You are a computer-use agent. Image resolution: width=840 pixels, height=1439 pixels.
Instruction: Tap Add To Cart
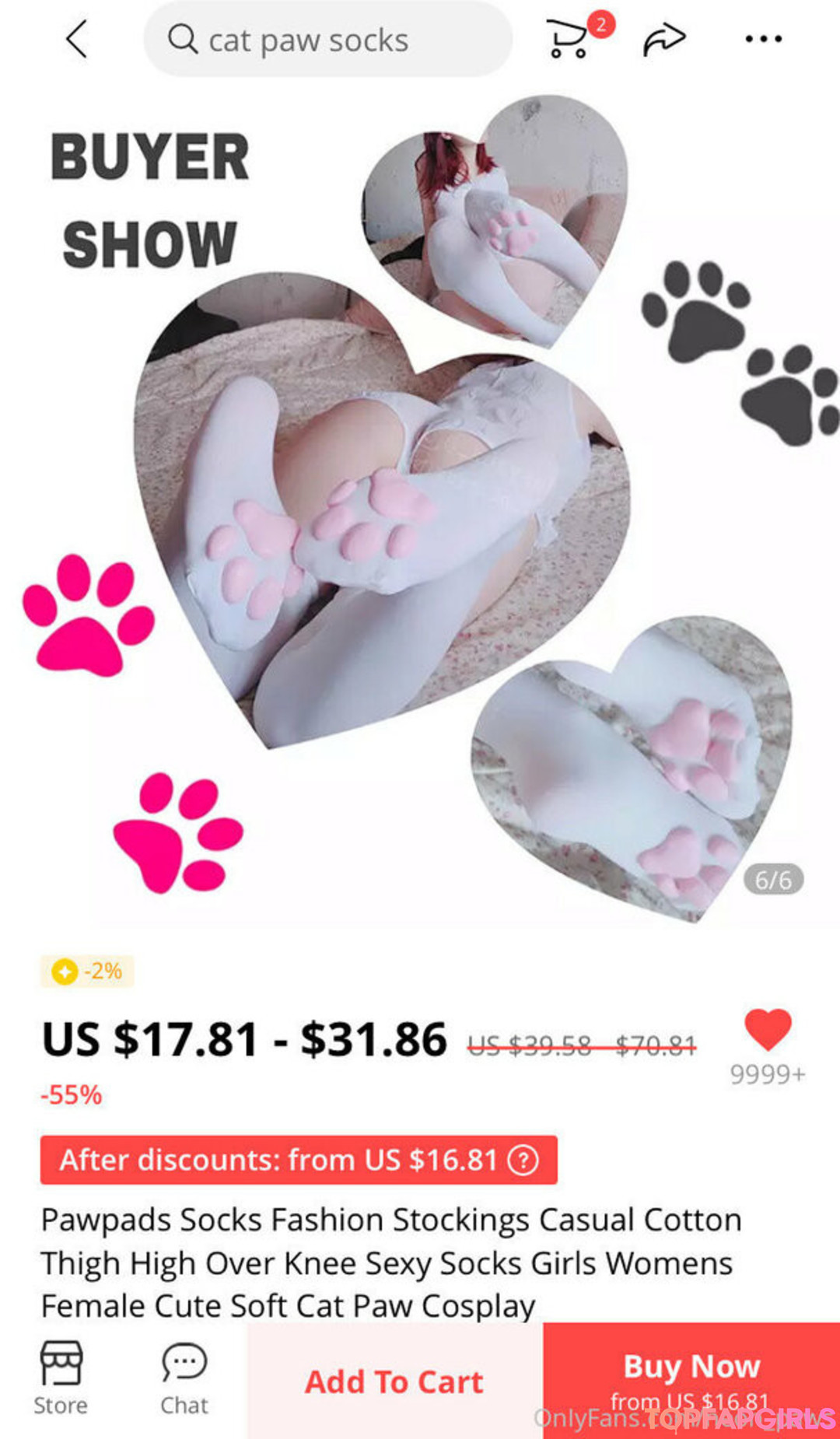pos(394,1381)
